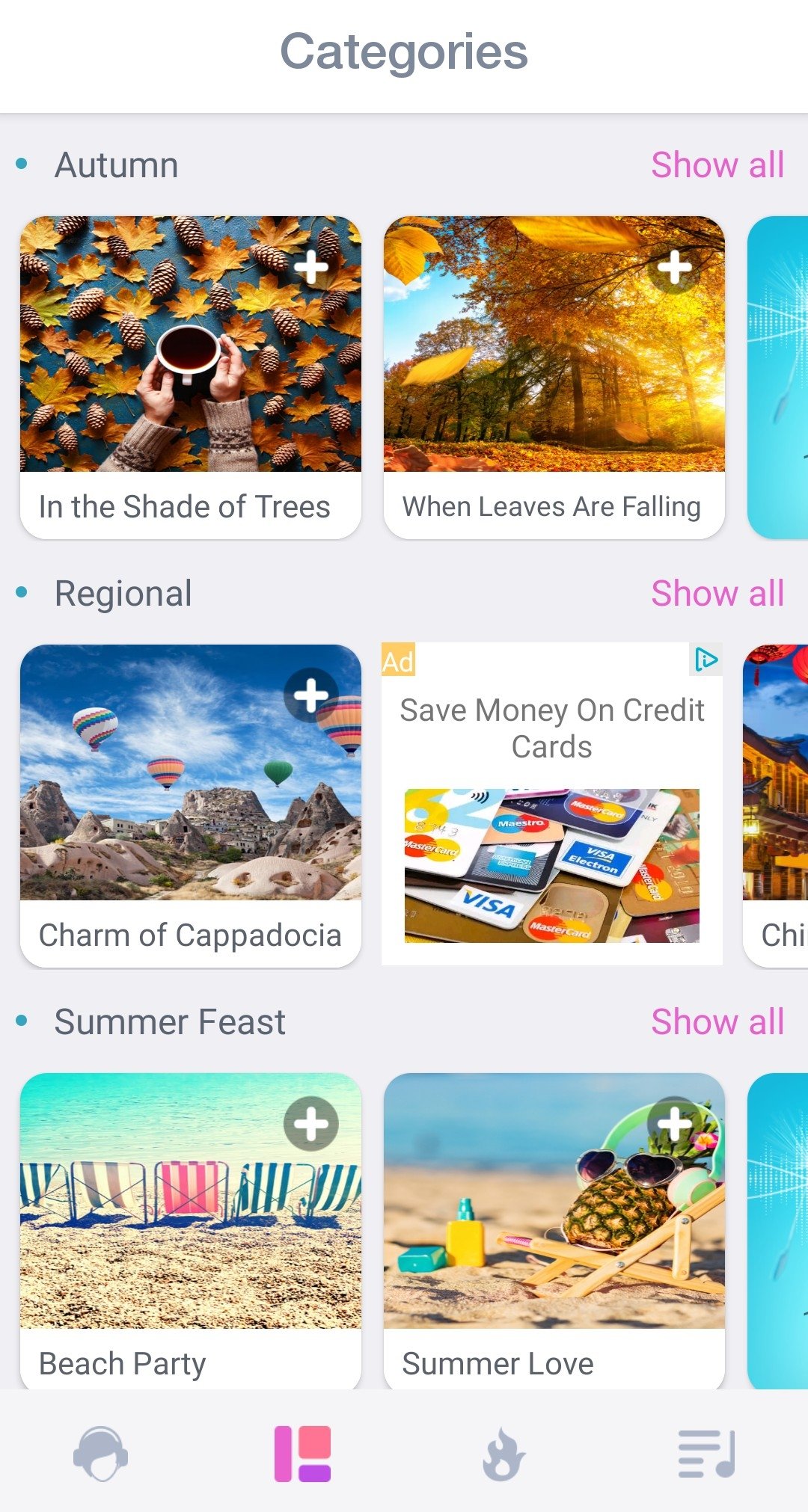The height and width of the screenshot is (1512, 808).
Task: Switch to the trending flame tab
Action: click(x=504, y=1454)
